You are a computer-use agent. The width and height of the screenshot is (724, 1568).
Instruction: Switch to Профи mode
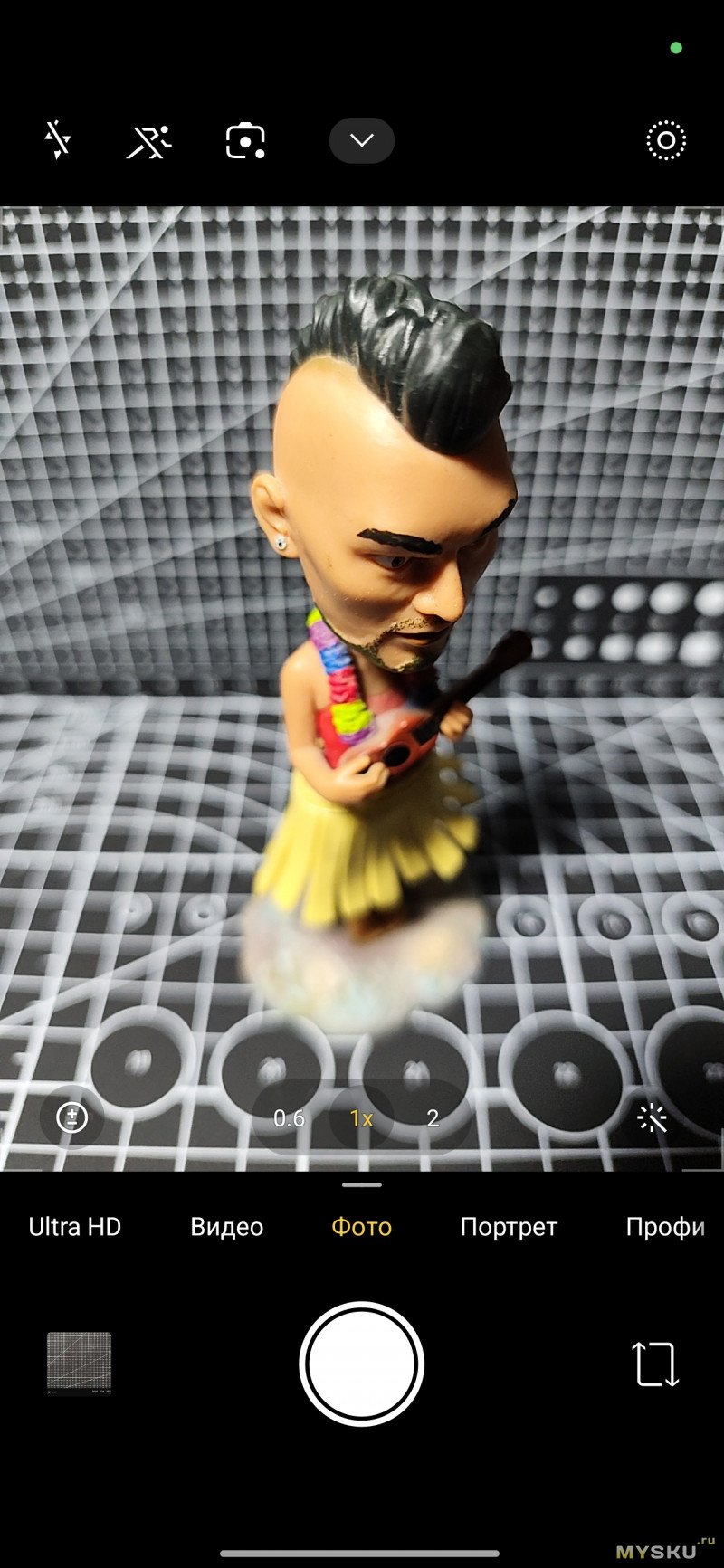tap(665, 1227)
